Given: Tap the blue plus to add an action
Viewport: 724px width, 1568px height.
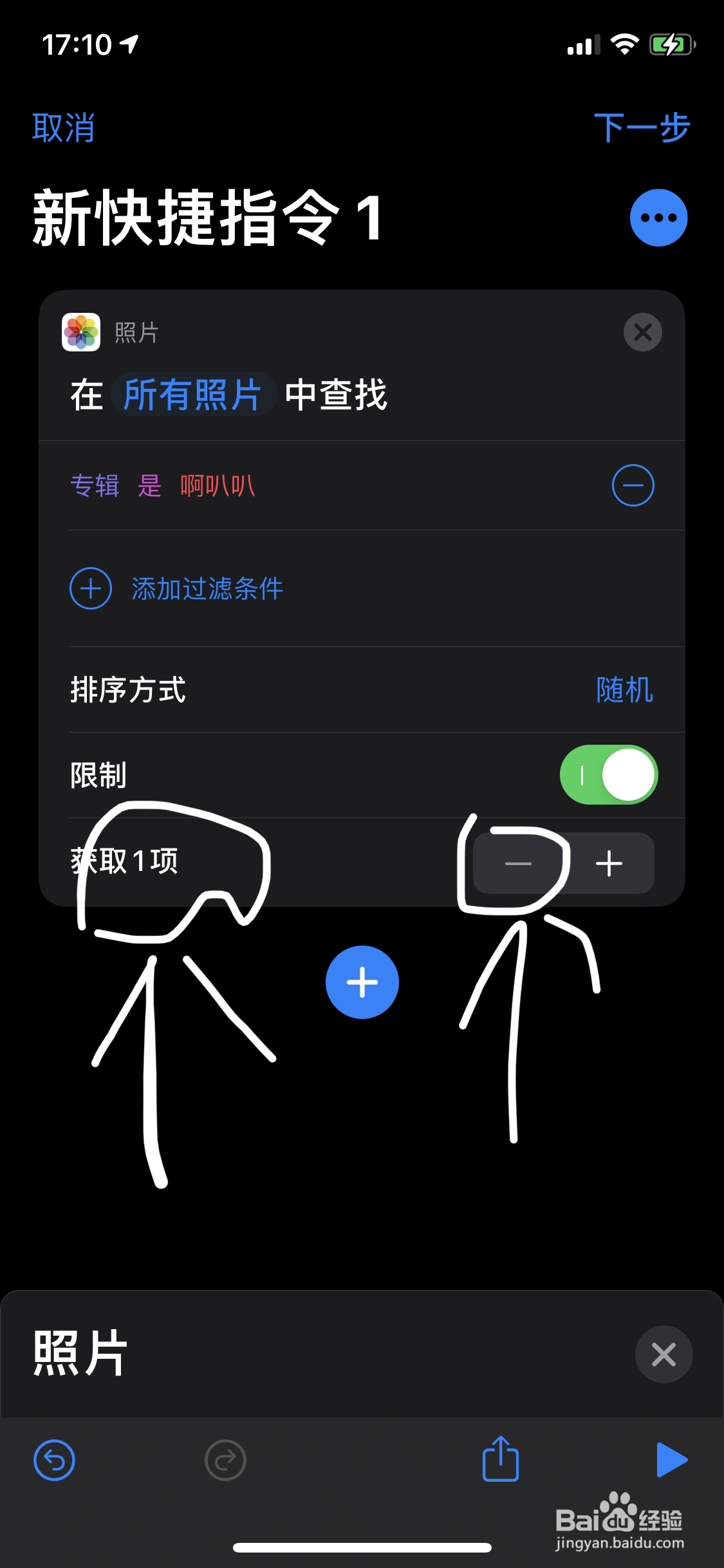Looking at the screenshot, I should click(x=362, y=981).
